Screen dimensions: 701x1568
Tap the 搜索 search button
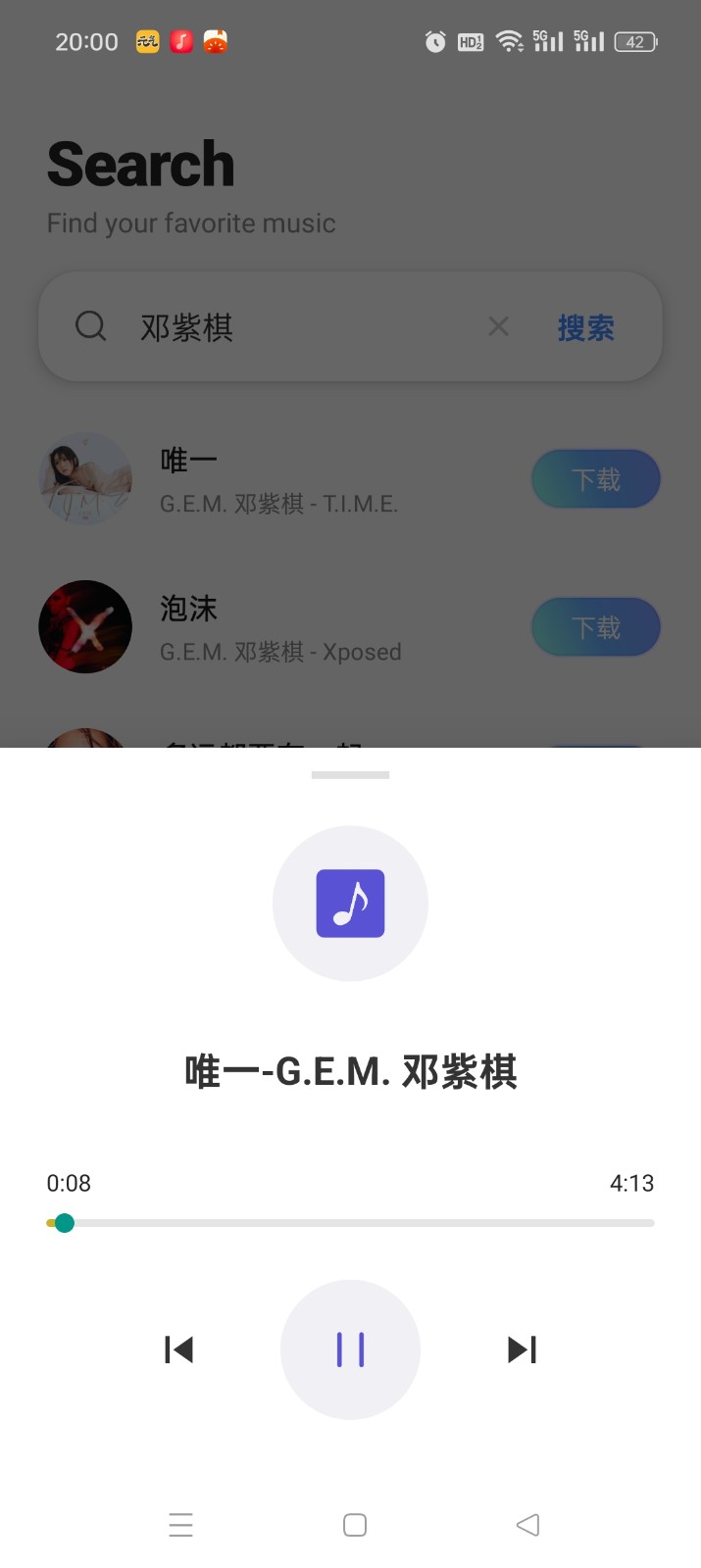coord(585,327)
